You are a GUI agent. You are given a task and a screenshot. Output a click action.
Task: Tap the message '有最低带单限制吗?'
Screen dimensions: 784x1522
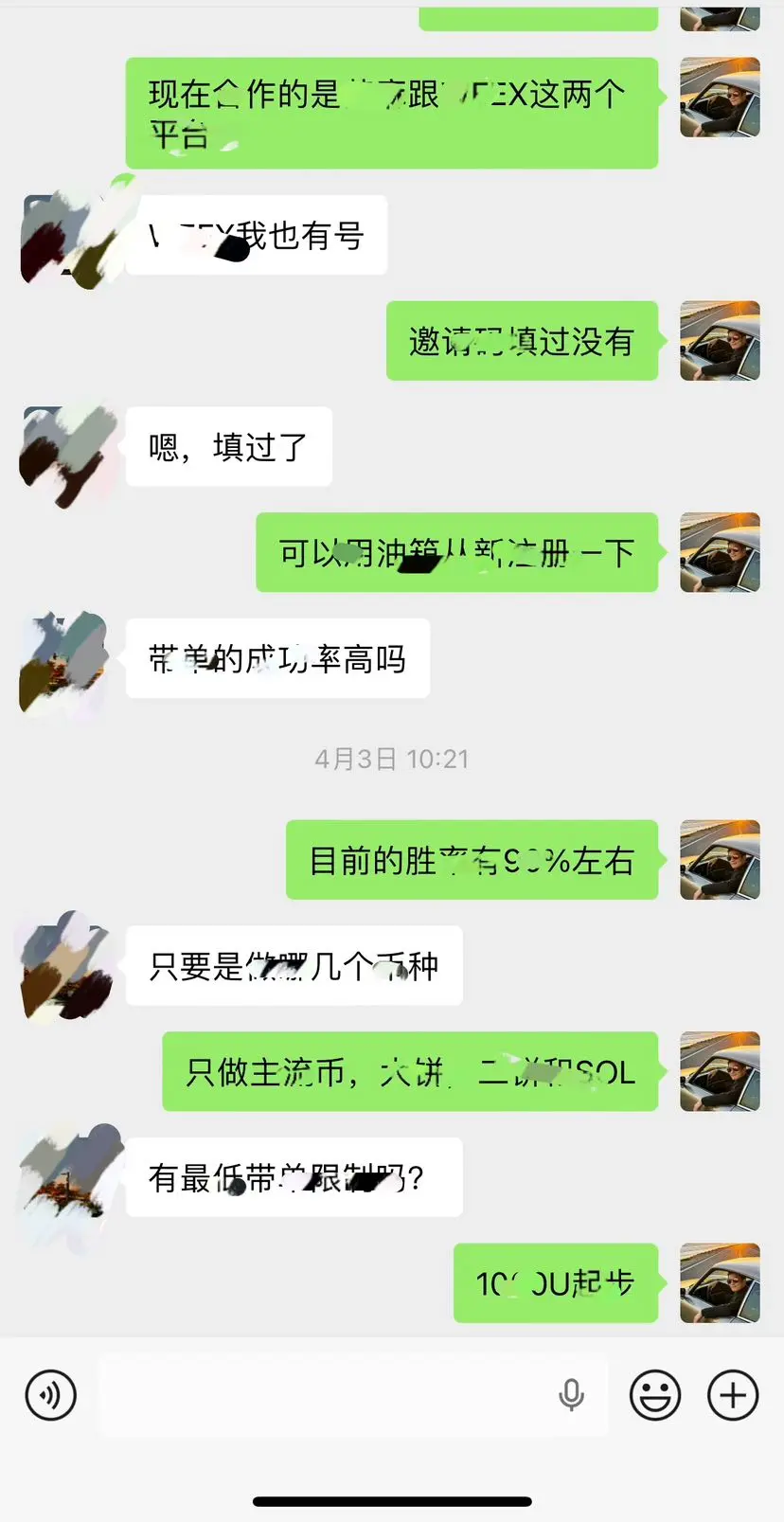[294, 1177]
